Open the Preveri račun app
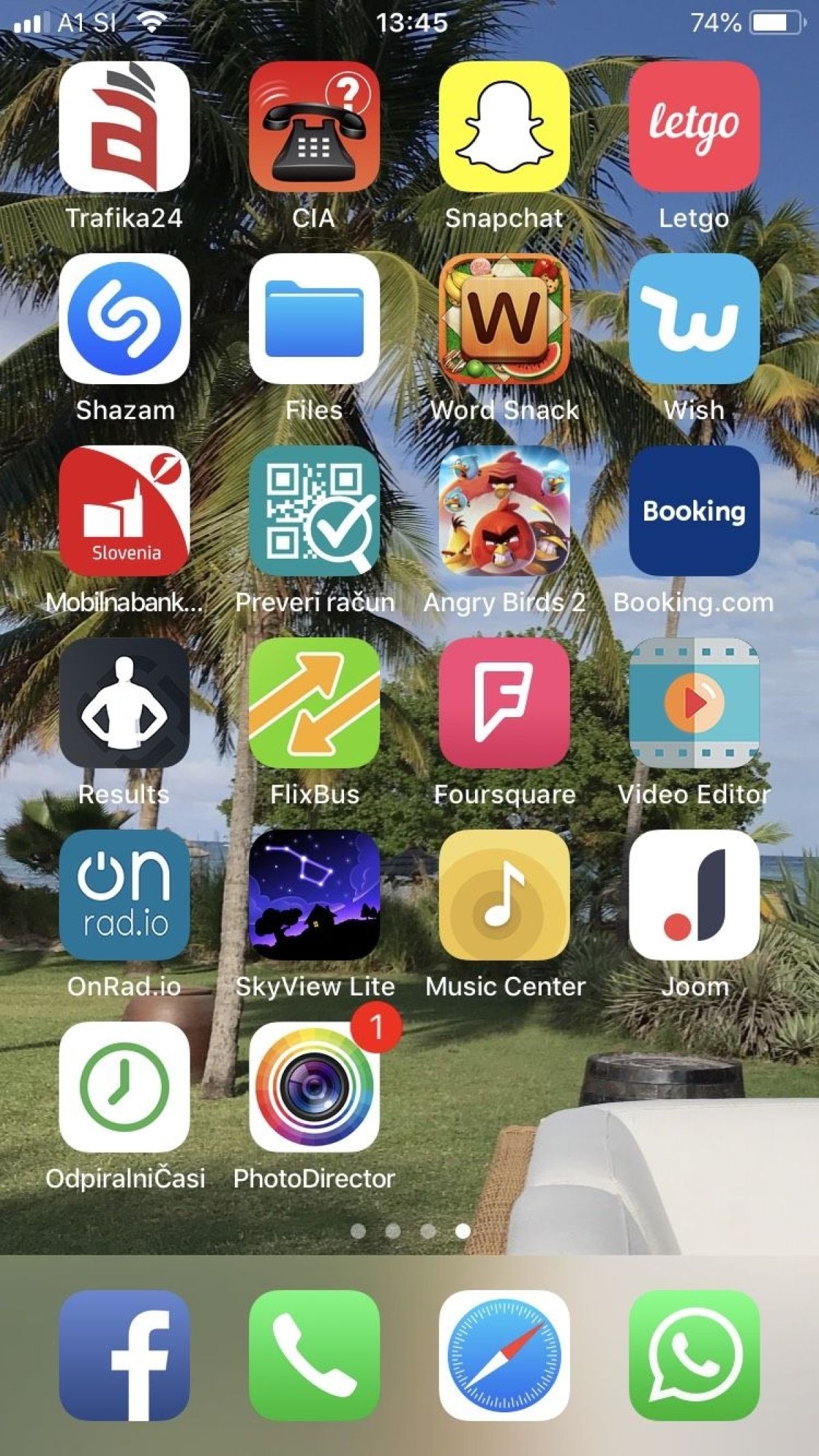The width and height of the screenshot is (819, 1456). pyautogui.click(x=314, y=511)
